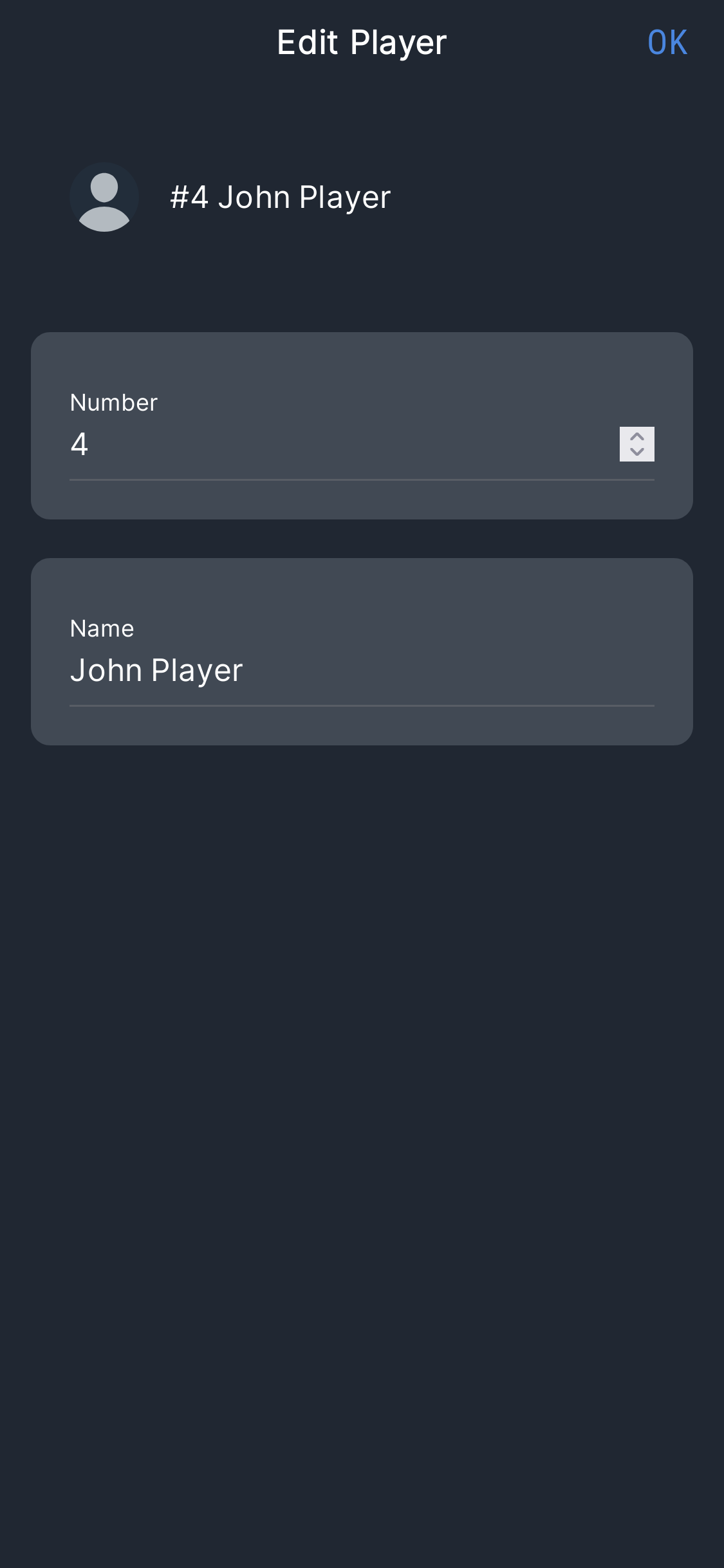Click the Name label

102,628
